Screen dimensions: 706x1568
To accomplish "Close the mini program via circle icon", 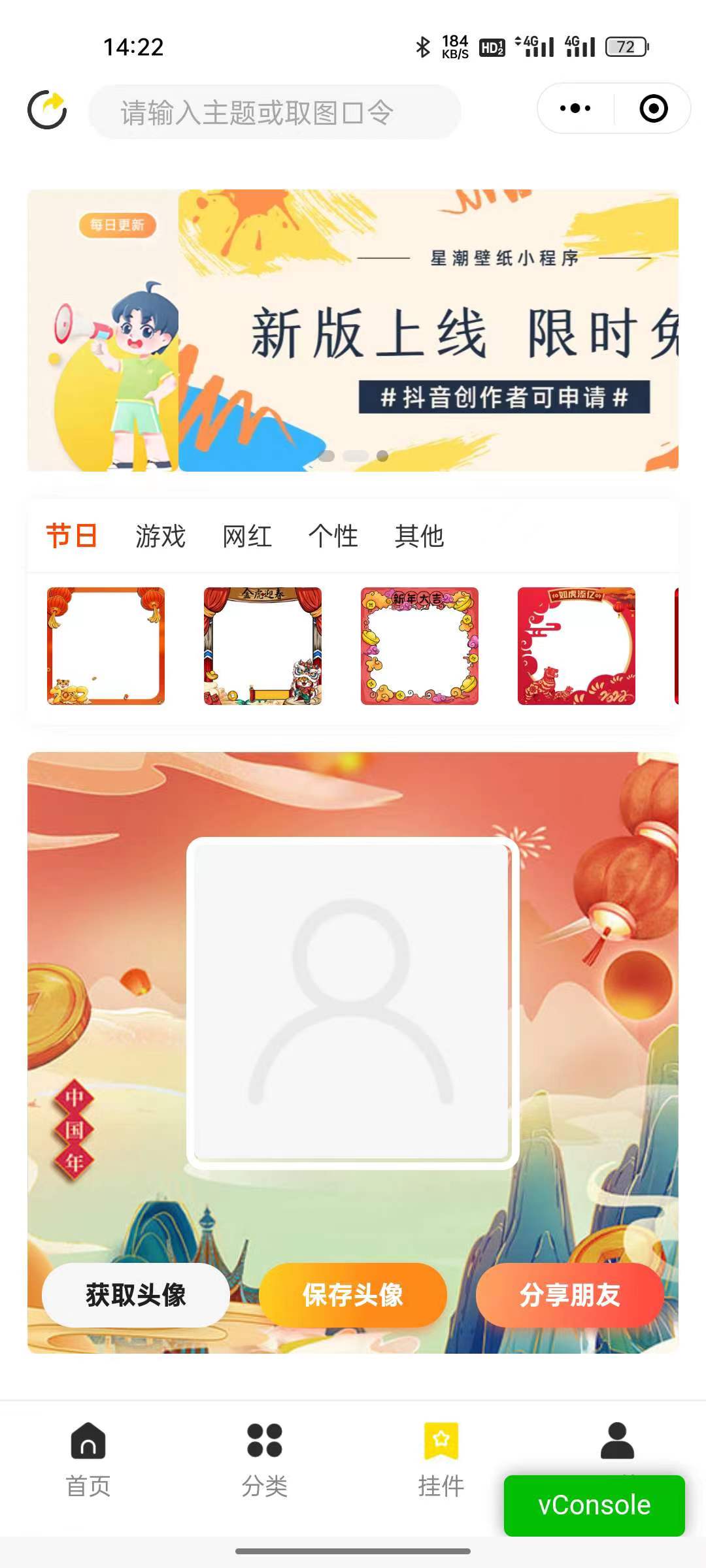I will [653, 108].
